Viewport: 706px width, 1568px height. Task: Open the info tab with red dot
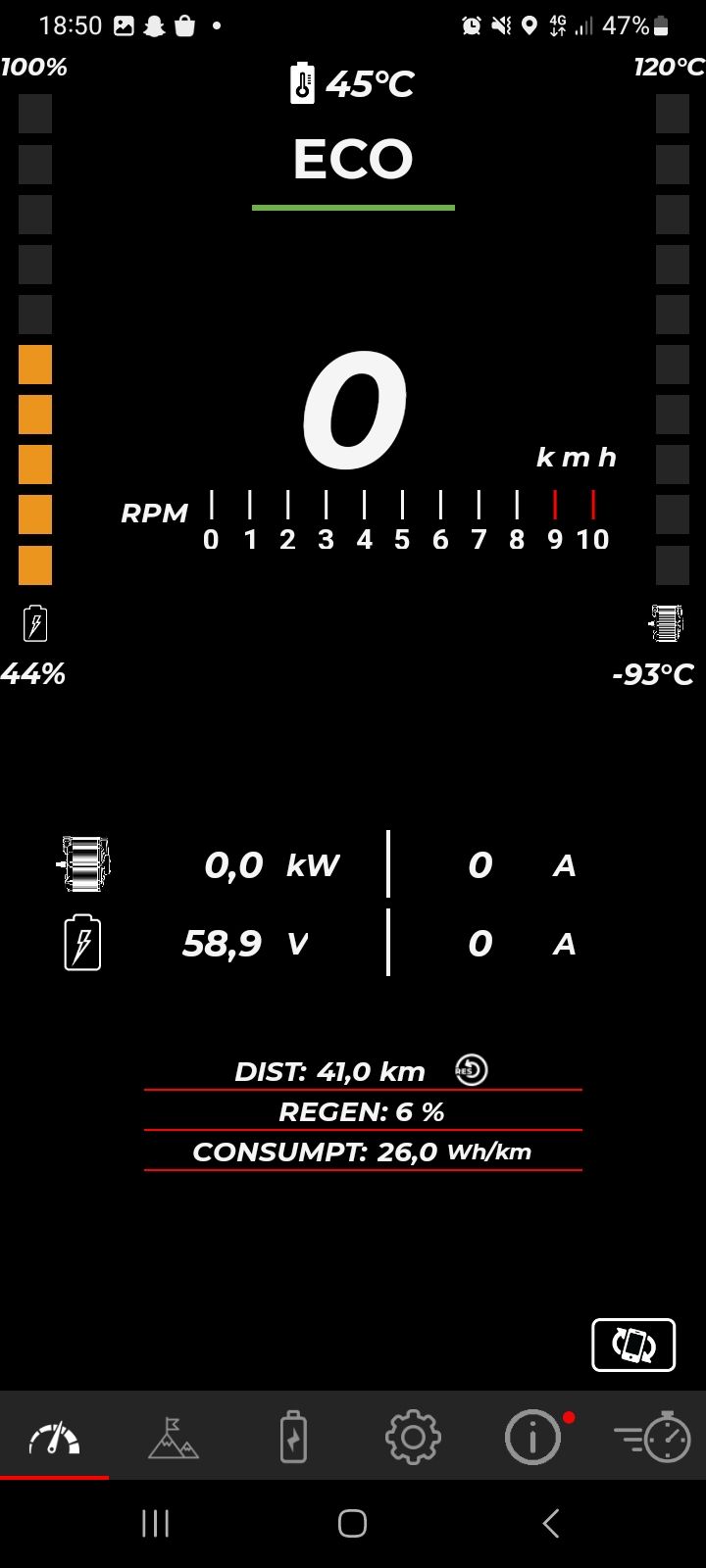click(533, 1438)
